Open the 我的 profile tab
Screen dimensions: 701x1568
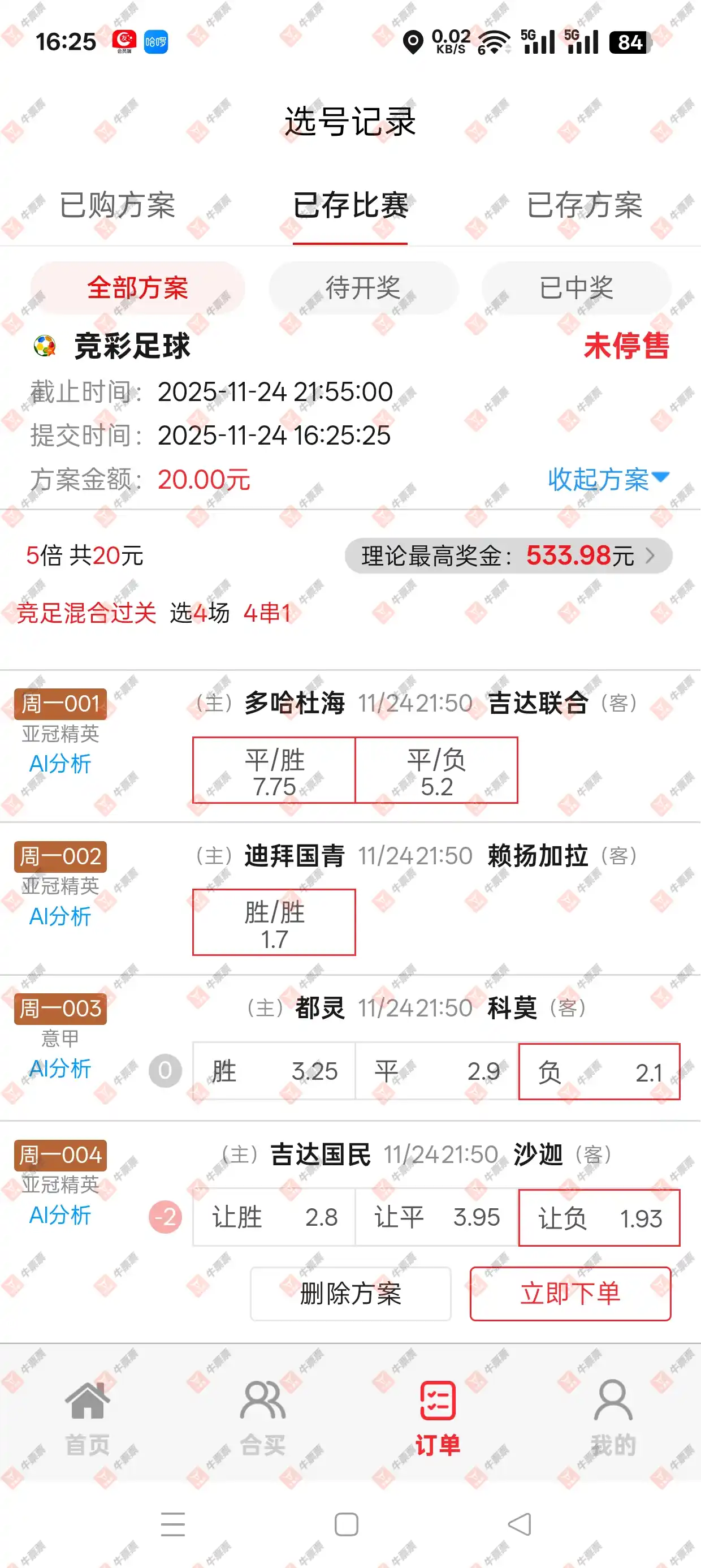[x=613, y=1418]
